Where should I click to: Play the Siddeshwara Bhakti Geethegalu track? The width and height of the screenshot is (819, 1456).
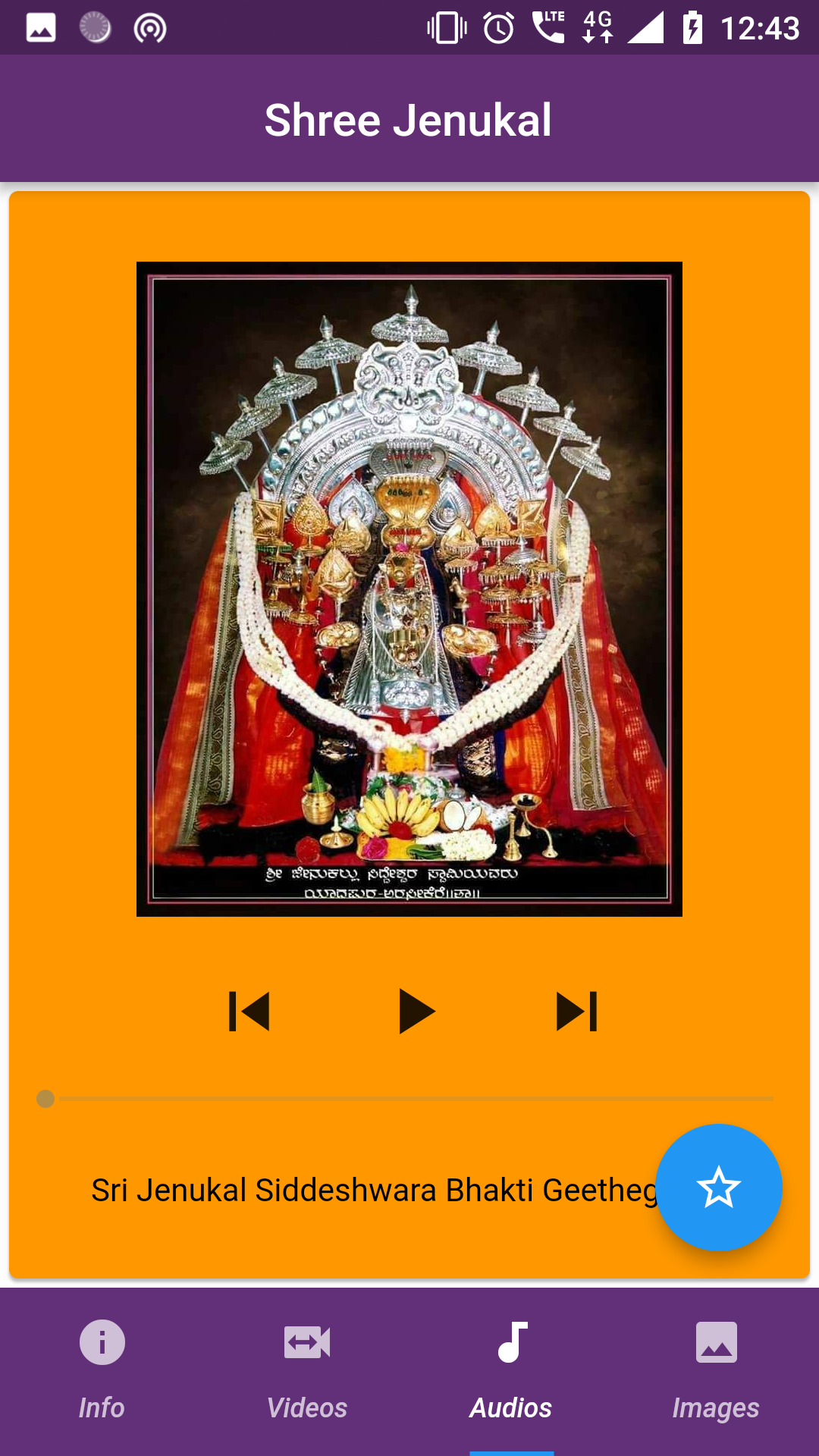(416, 1012)
